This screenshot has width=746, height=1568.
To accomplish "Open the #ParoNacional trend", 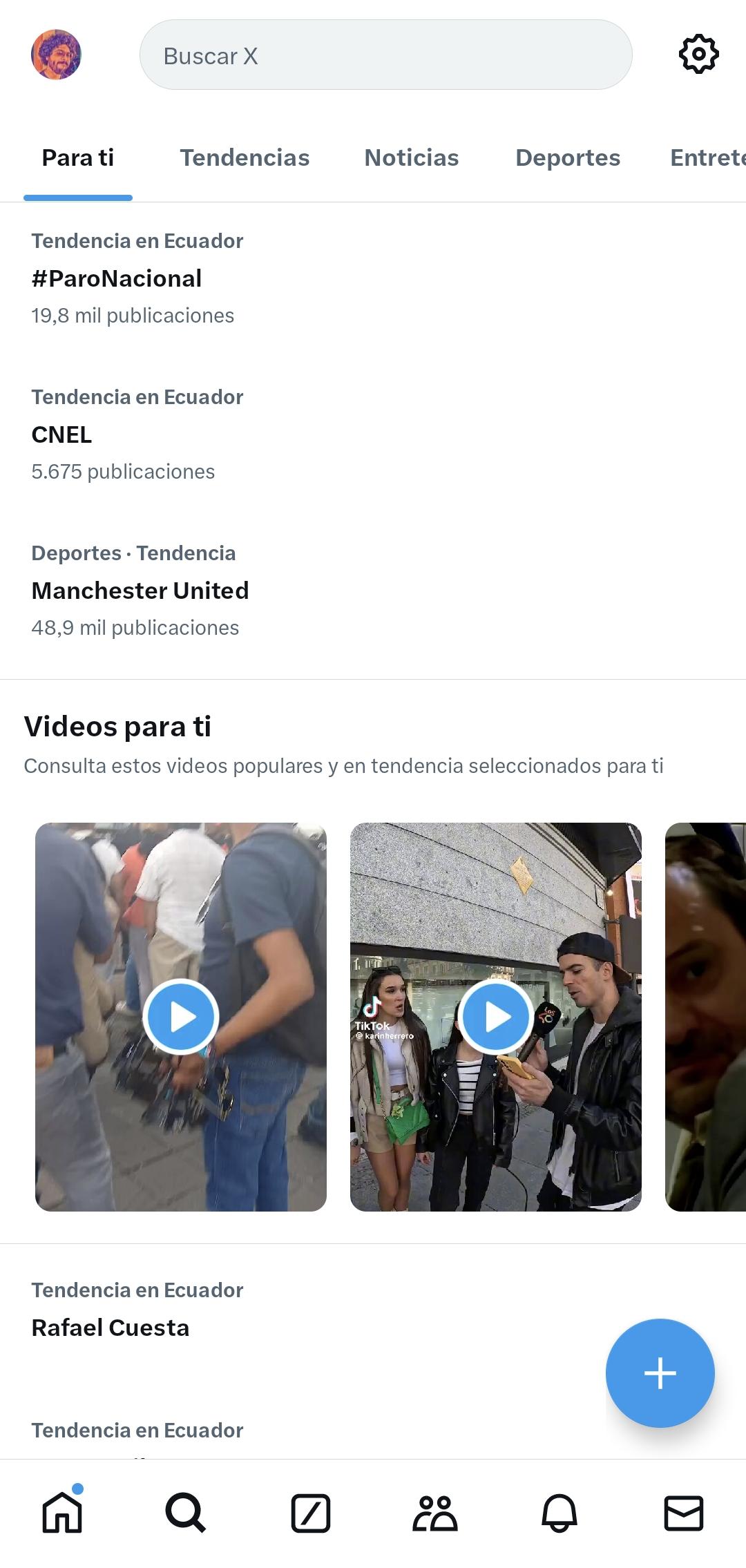I will 373,278.
